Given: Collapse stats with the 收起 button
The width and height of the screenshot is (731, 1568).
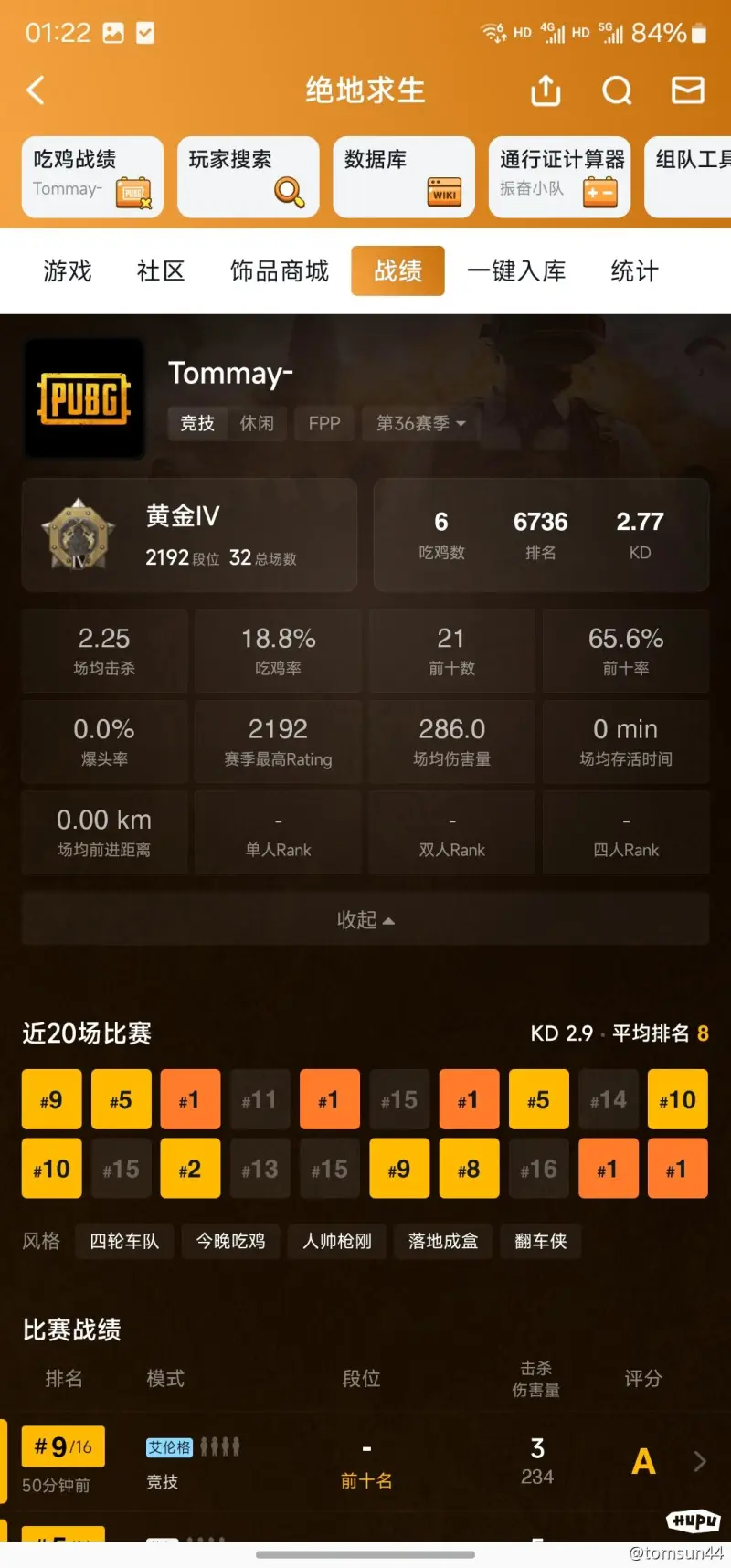Looking at the screenshot, I should (365, 919).
